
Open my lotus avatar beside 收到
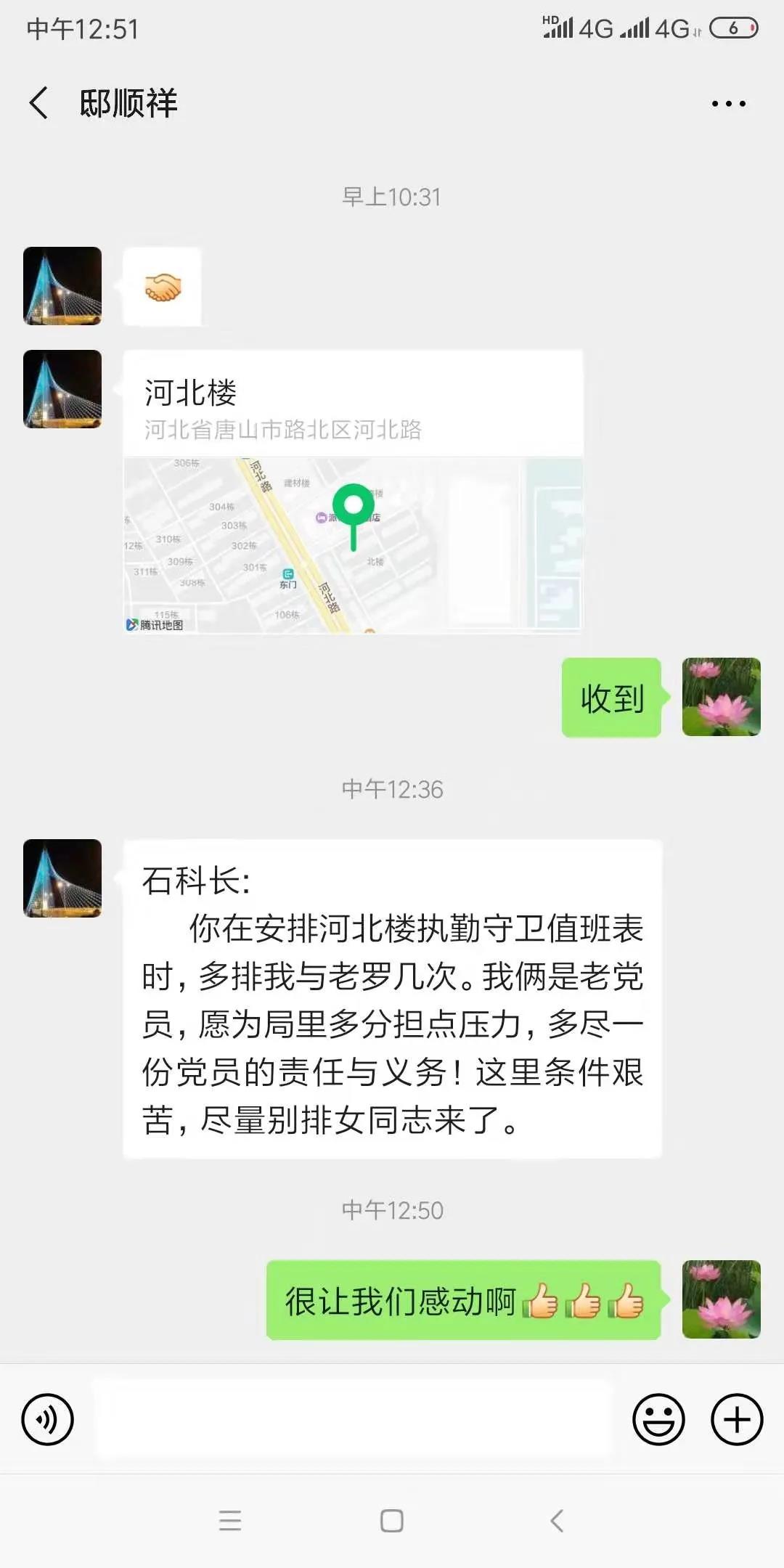pyautogui.click(x=721, y=697)
